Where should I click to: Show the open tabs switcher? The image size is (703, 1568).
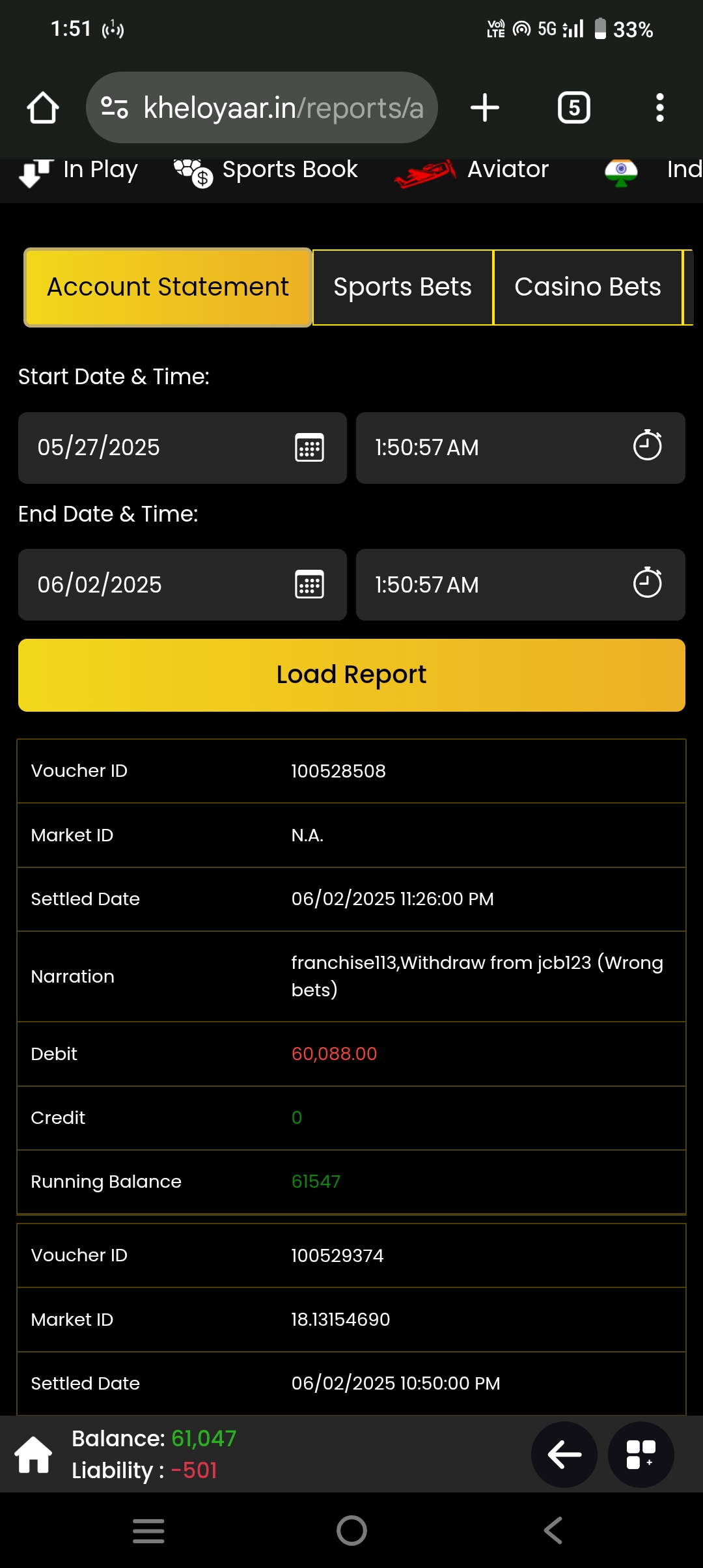click(x=573, y=107)
